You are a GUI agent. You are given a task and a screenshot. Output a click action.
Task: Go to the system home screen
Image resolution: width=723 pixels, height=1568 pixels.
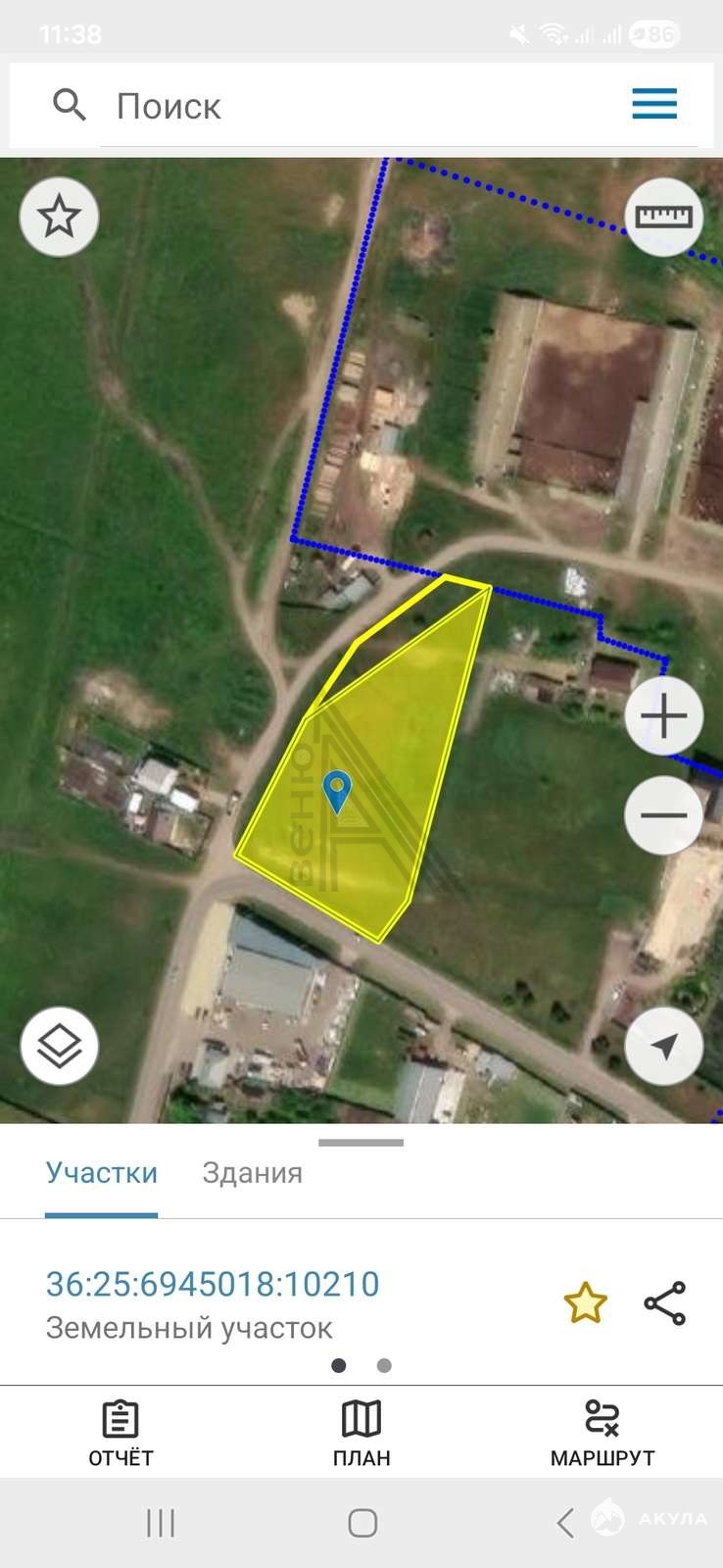click(362, 1523)
